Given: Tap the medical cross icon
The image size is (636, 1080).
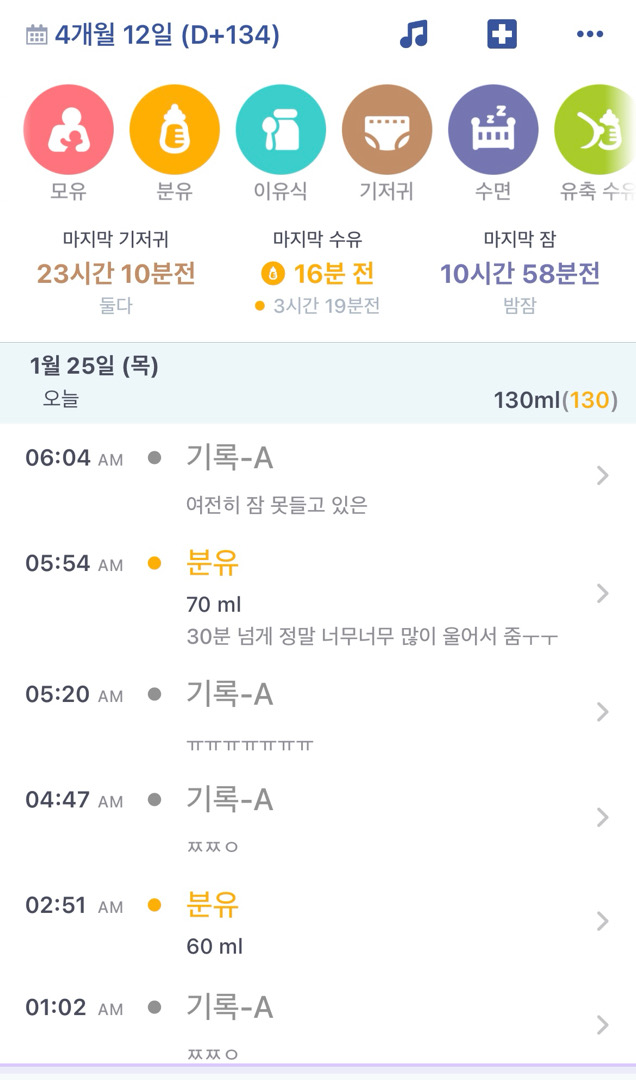Looking at the screenshot, I should pos(502,35).
